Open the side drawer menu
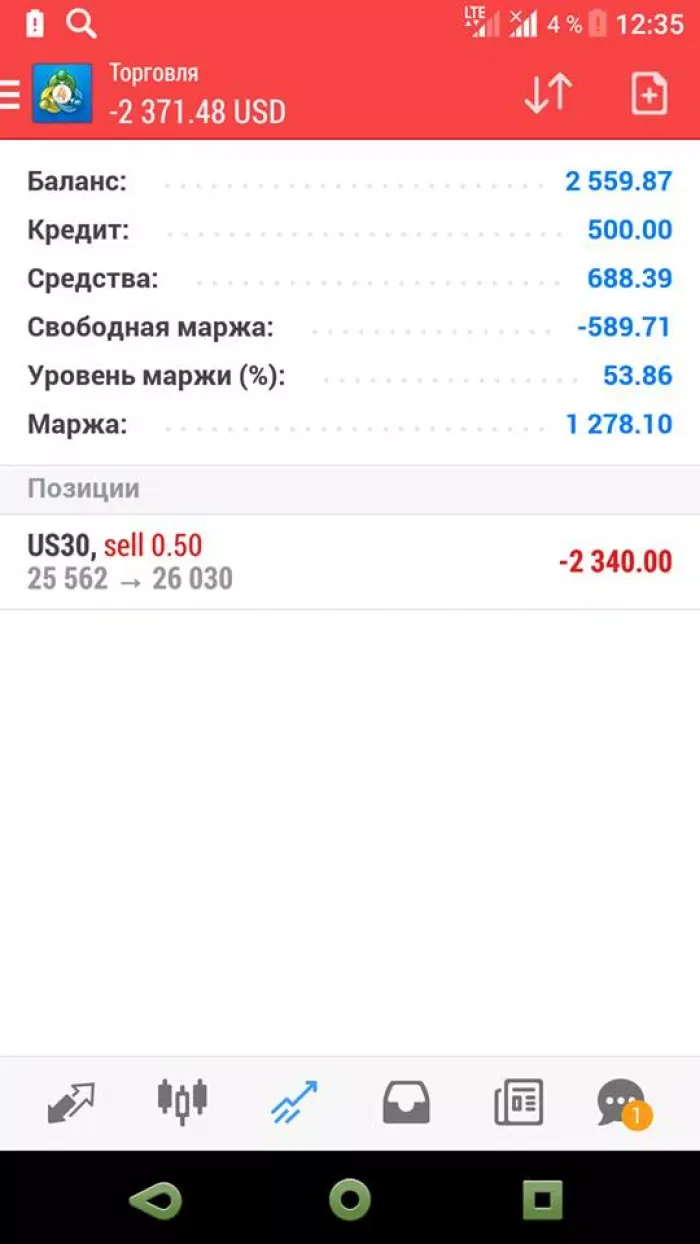 10,94
